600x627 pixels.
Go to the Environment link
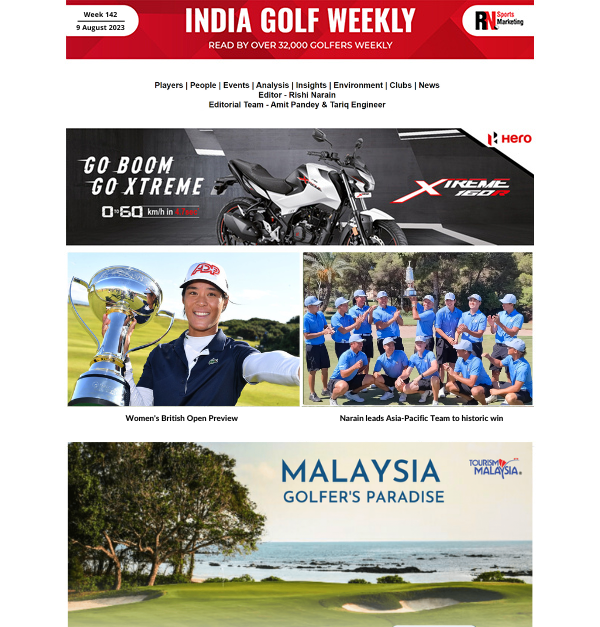(358, 85)
